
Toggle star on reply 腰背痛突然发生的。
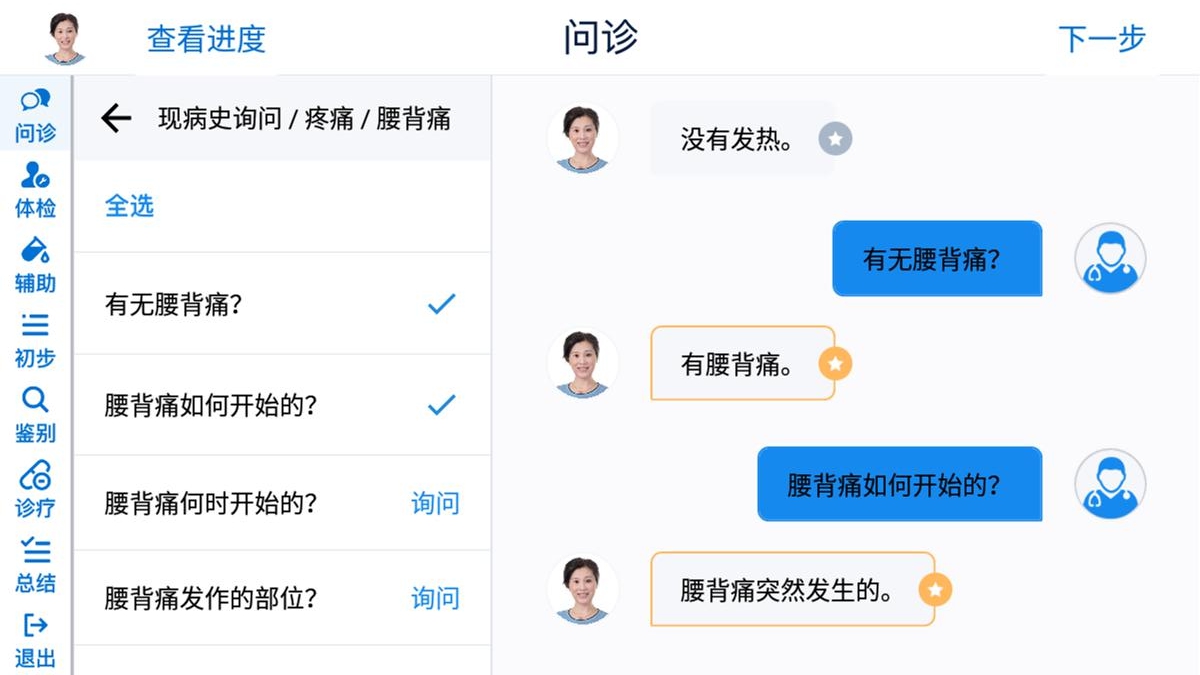pos(935,590)
